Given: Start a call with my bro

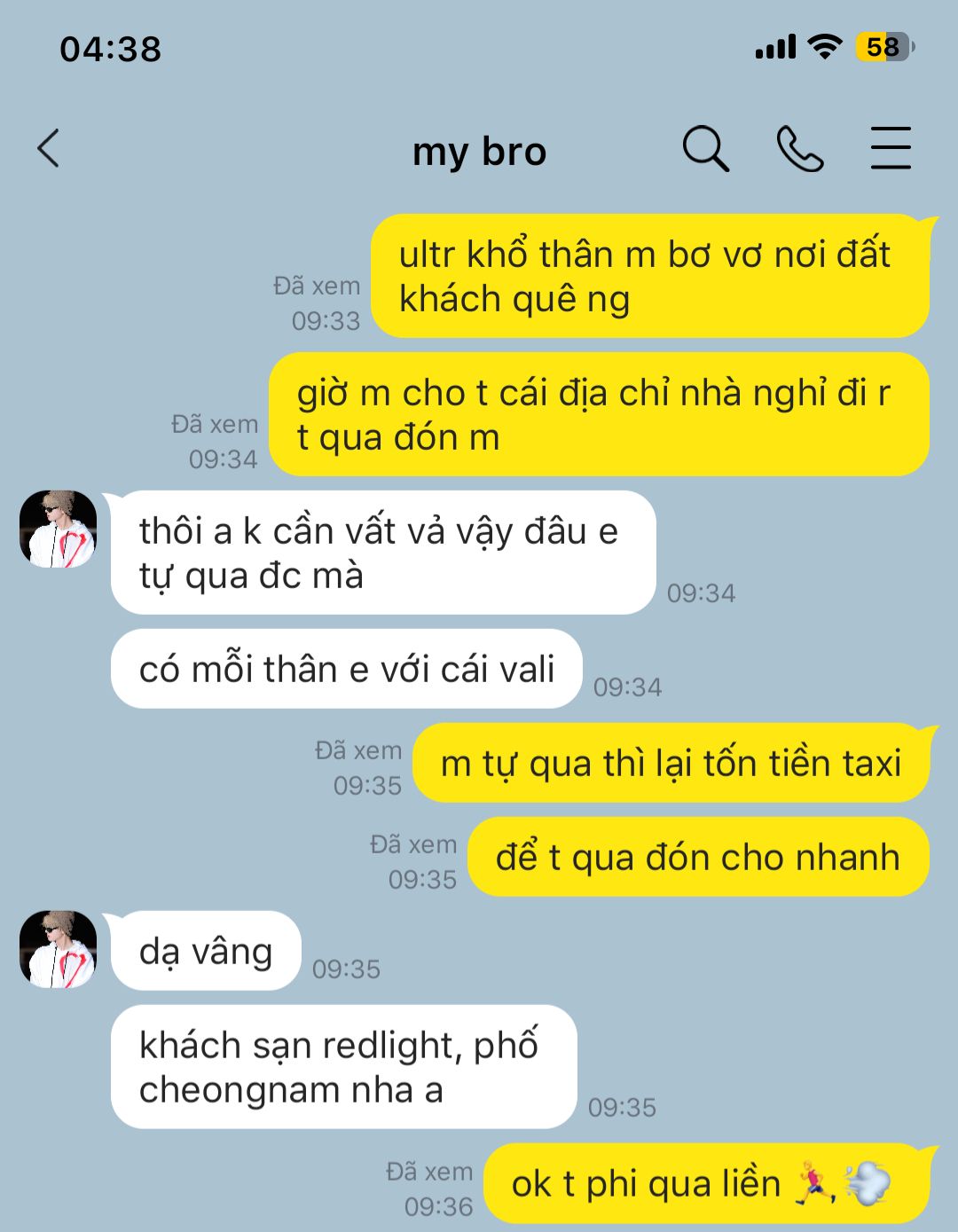Looking at the screenshot, I should point(799,148).
